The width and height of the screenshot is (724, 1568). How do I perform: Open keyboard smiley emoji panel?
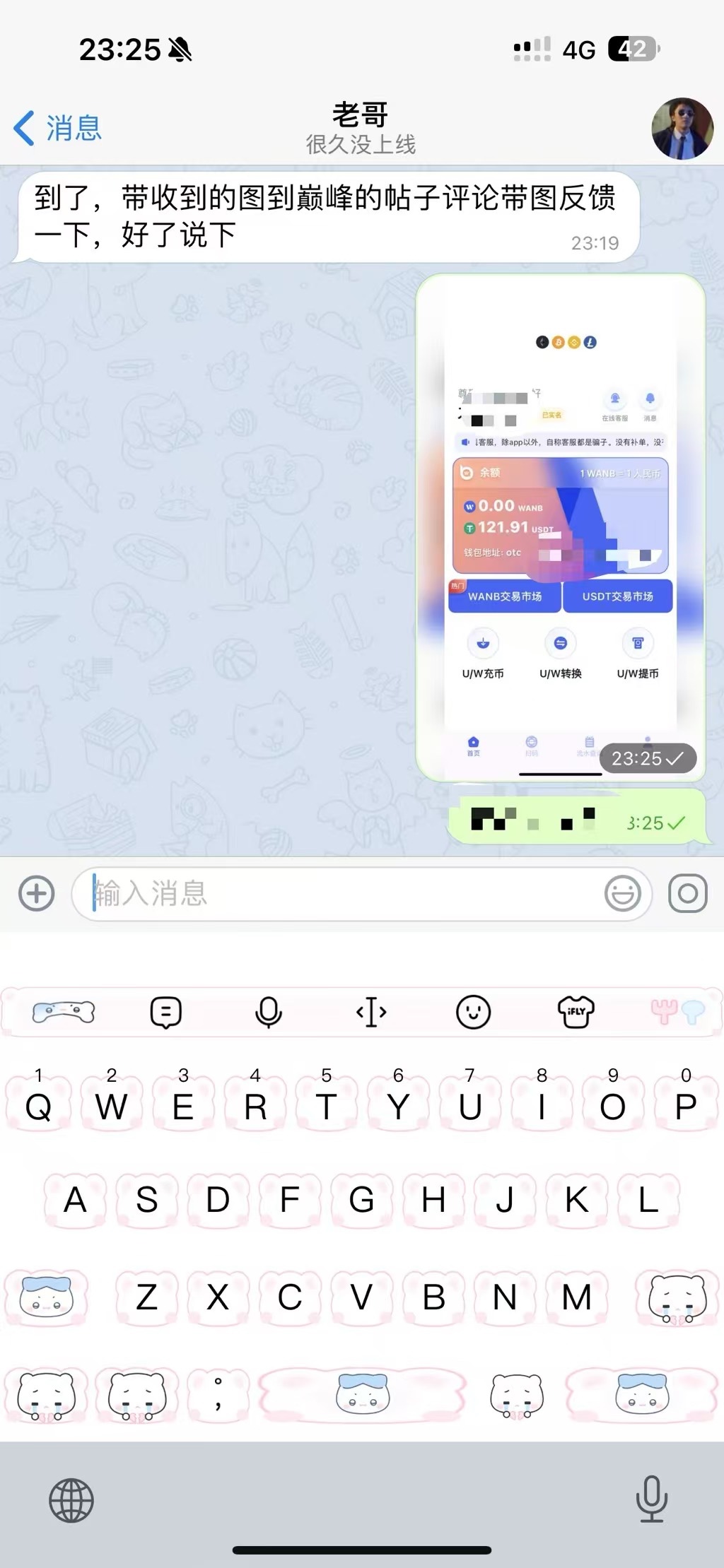pyautogui.click(x=473, y=1012)
